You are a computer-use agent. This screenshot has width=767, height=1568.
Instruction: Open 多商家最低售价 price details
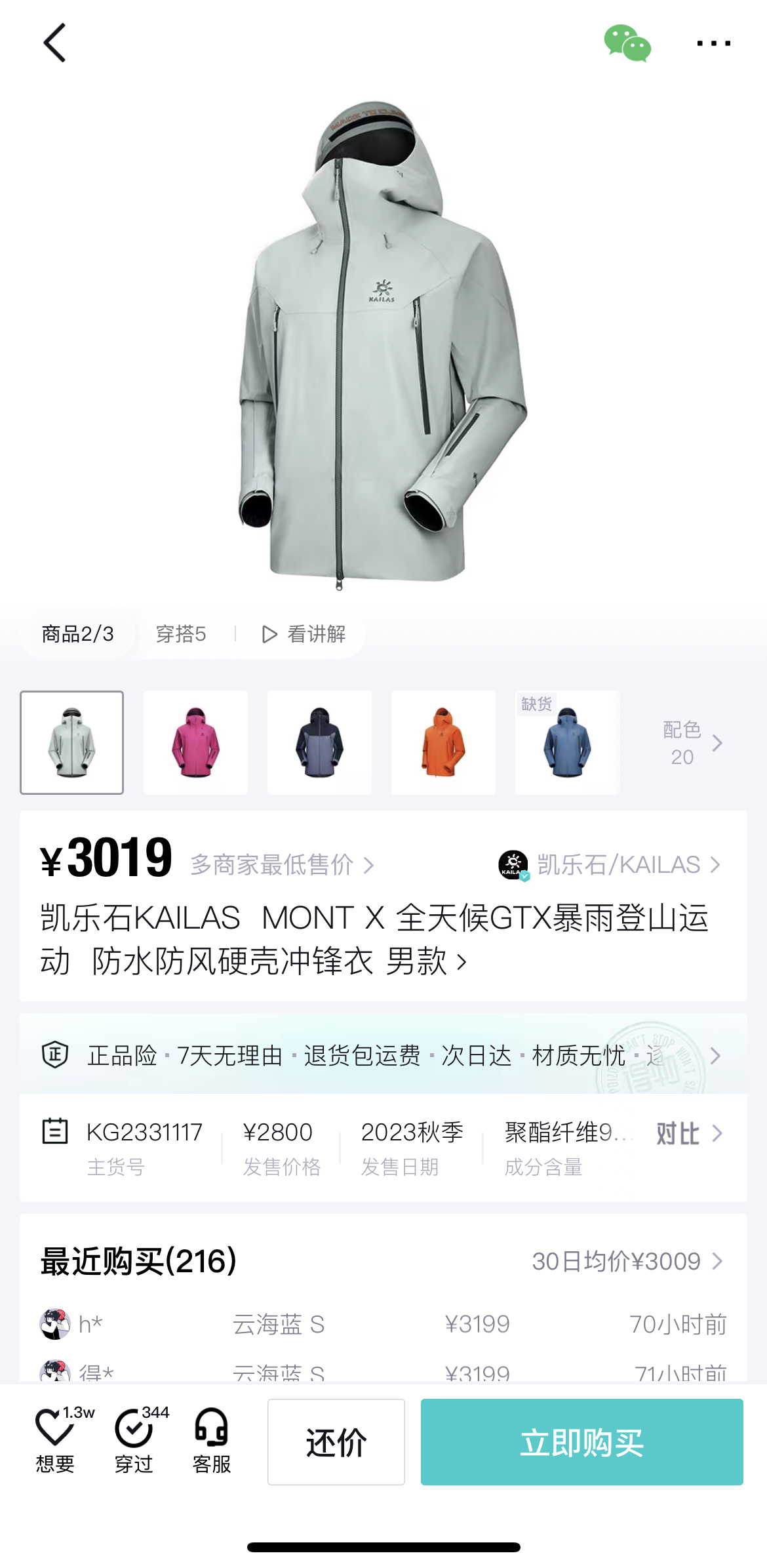(x=282, y=865)
